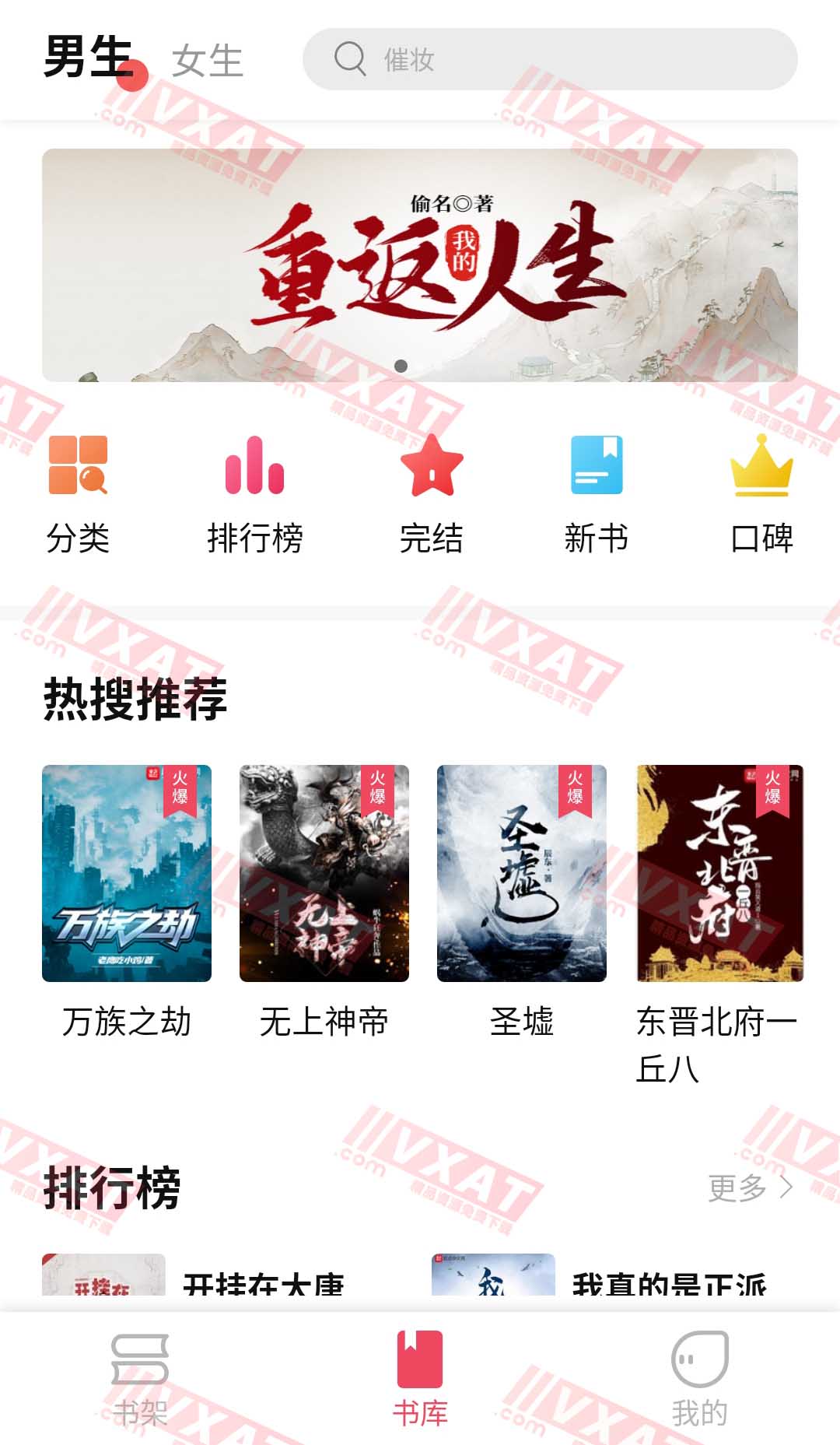This screenshot has height=1445, width=840.
Task: Open the 重返人生 banner
Action: coord(420,263)
